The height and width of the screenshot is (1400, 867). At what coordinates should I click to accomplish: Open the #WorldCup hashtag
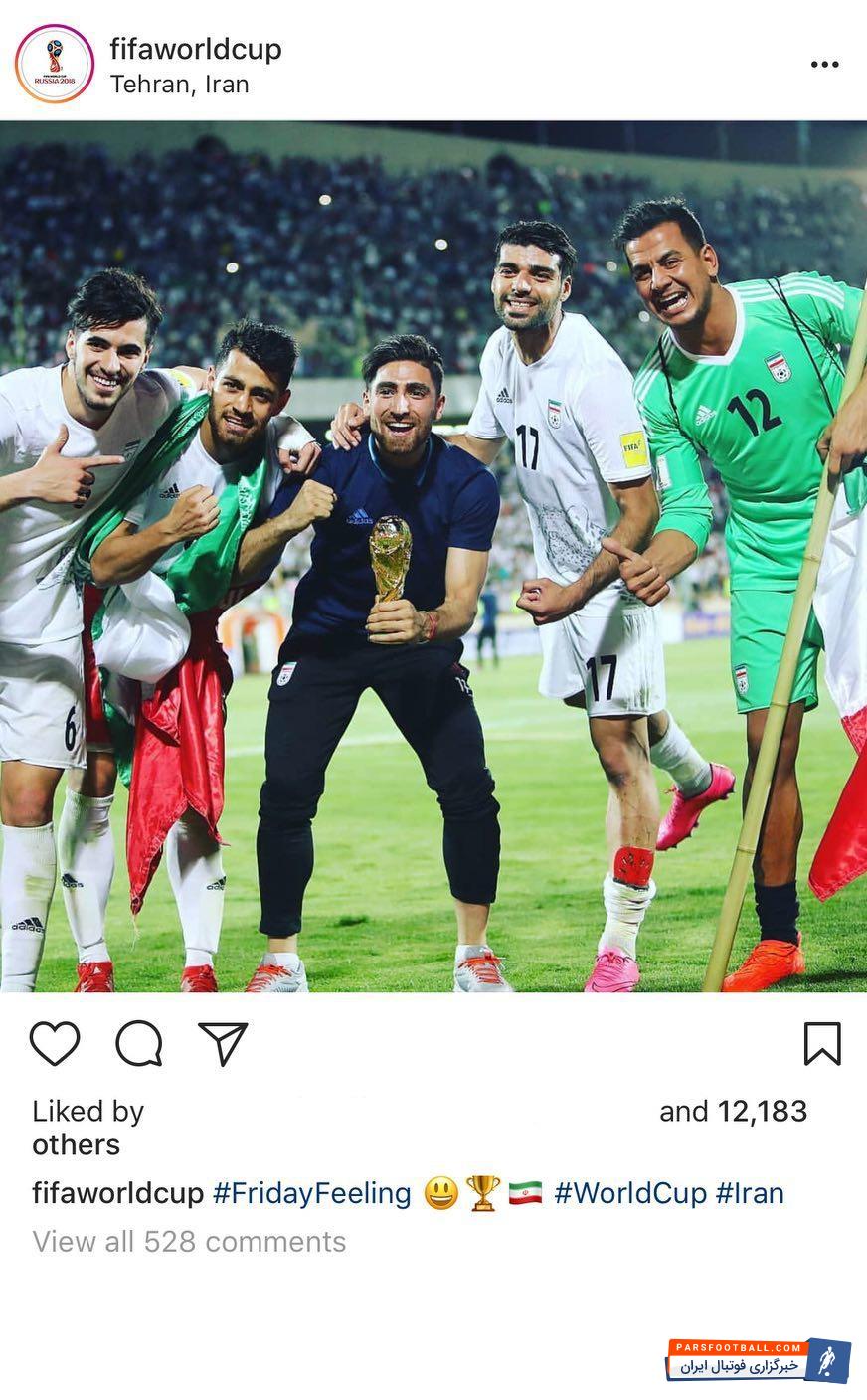click(630, 1193)
